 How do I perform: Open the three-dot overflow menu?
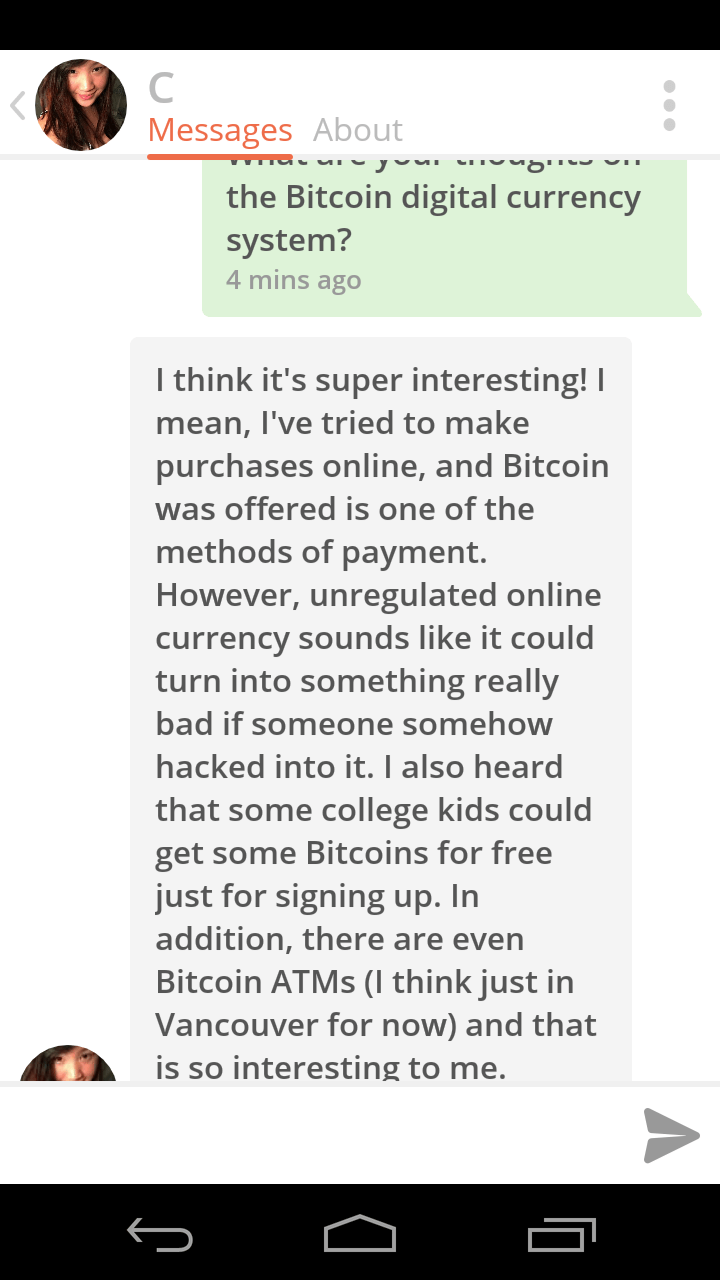coord(669,105)
